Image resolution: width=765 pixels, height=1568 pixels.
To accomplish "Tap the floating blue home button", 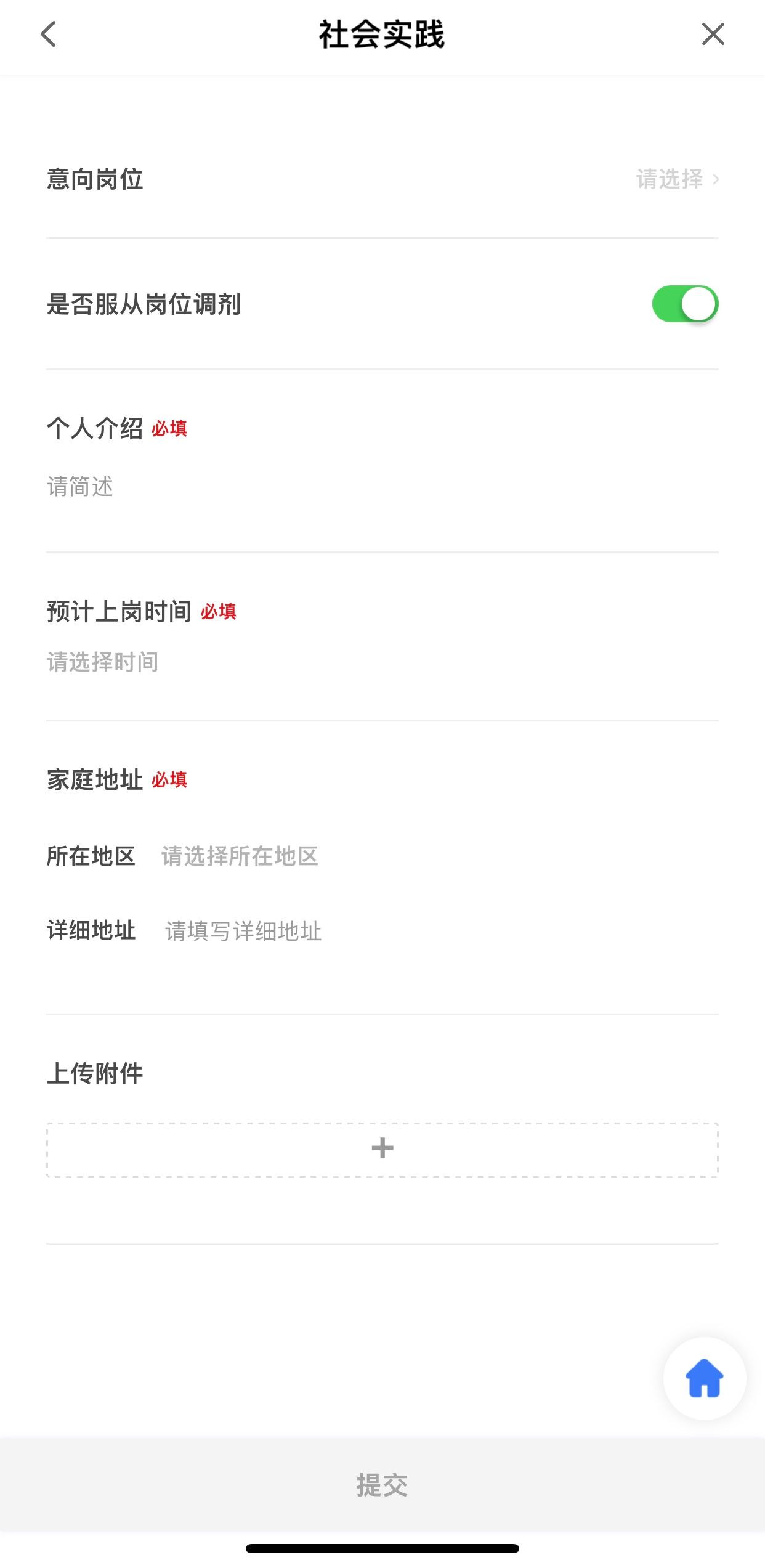I will pyautogui.click(x=704, y=1378).
